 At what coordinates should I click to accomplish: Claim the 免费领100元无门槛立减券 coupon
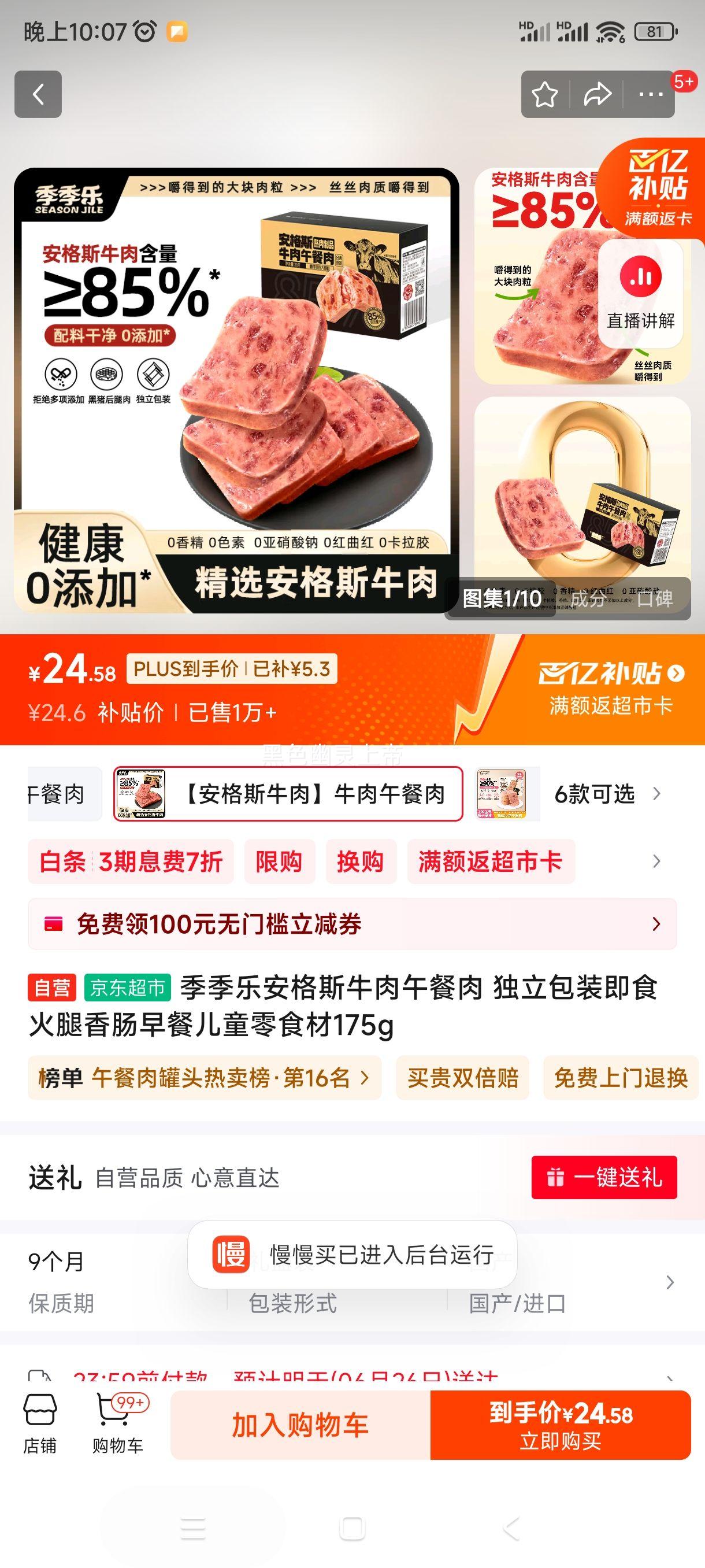352,924
